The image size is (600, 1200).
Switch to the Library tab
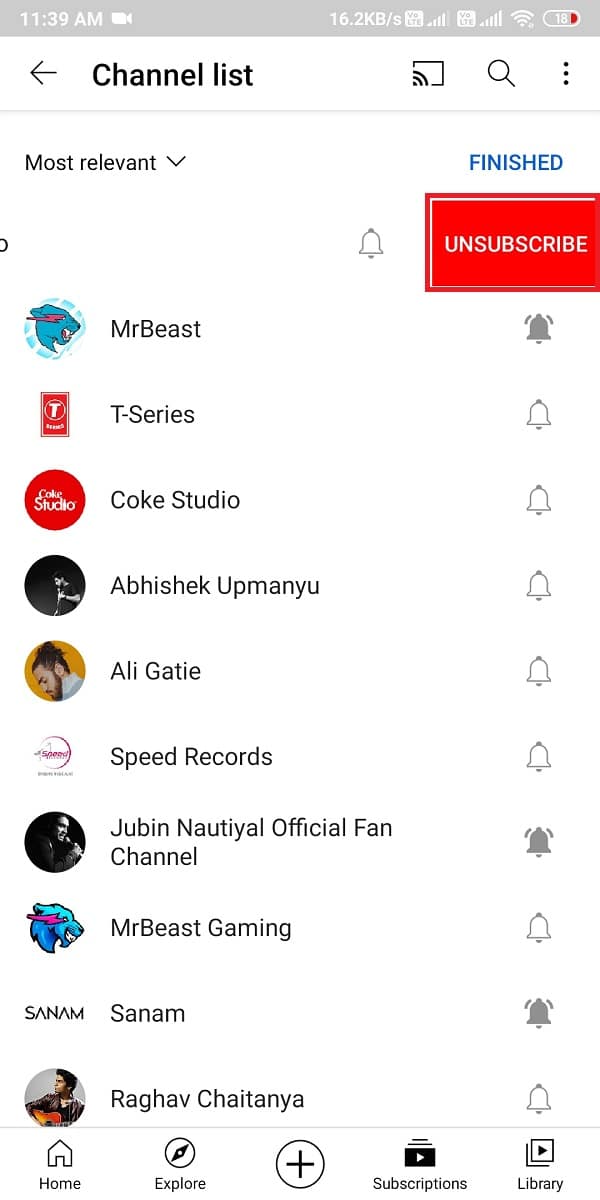pos(540,1165)
